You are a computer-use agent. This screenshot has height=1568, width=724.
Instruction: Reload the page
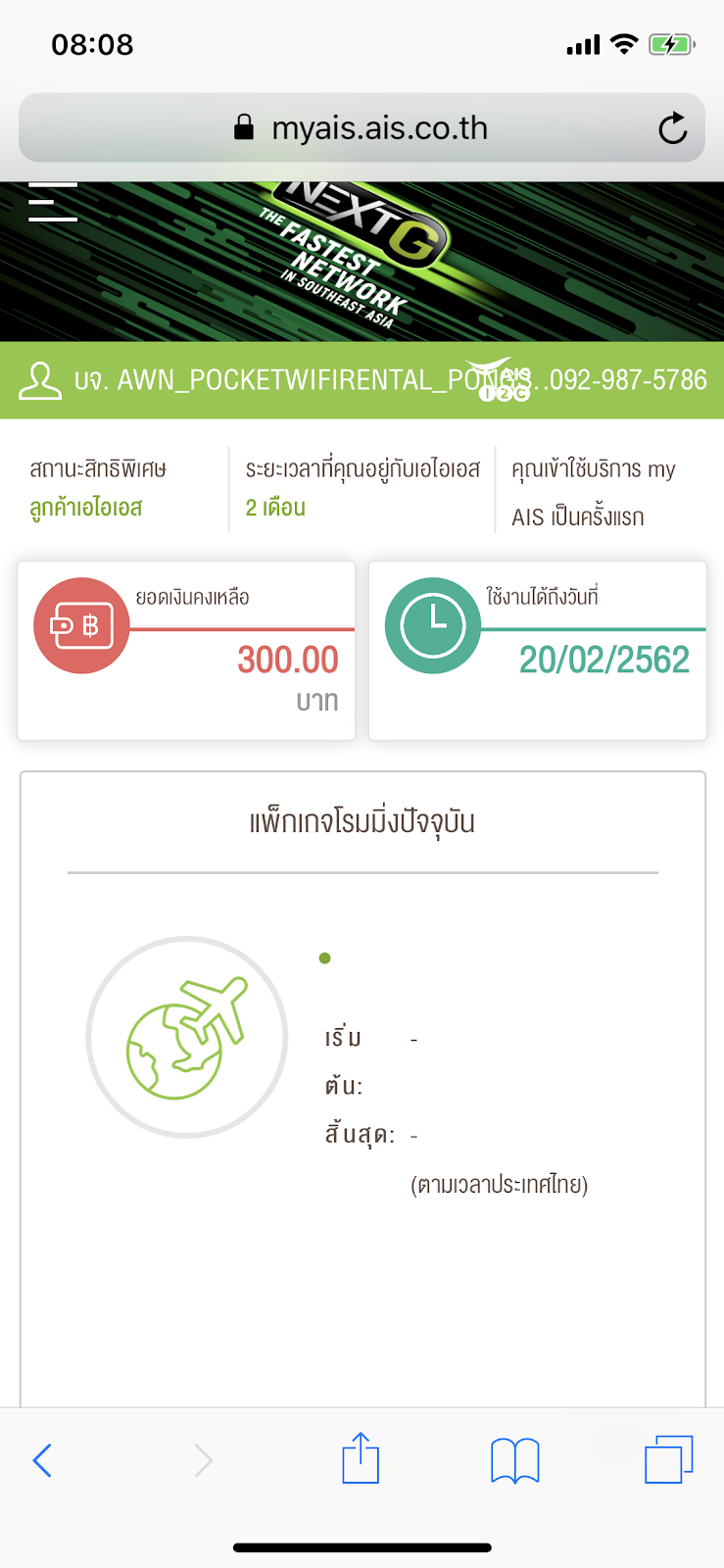[x=672, y=128]
